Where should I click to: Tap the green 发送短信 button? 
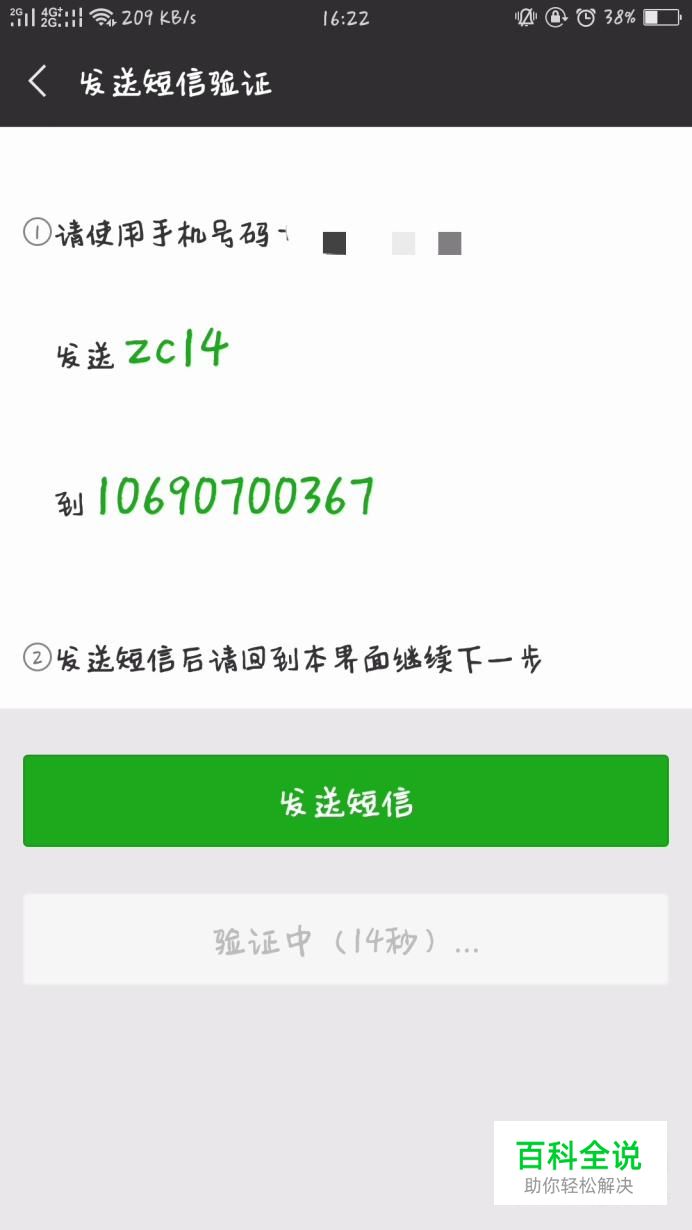coord(346,801)
